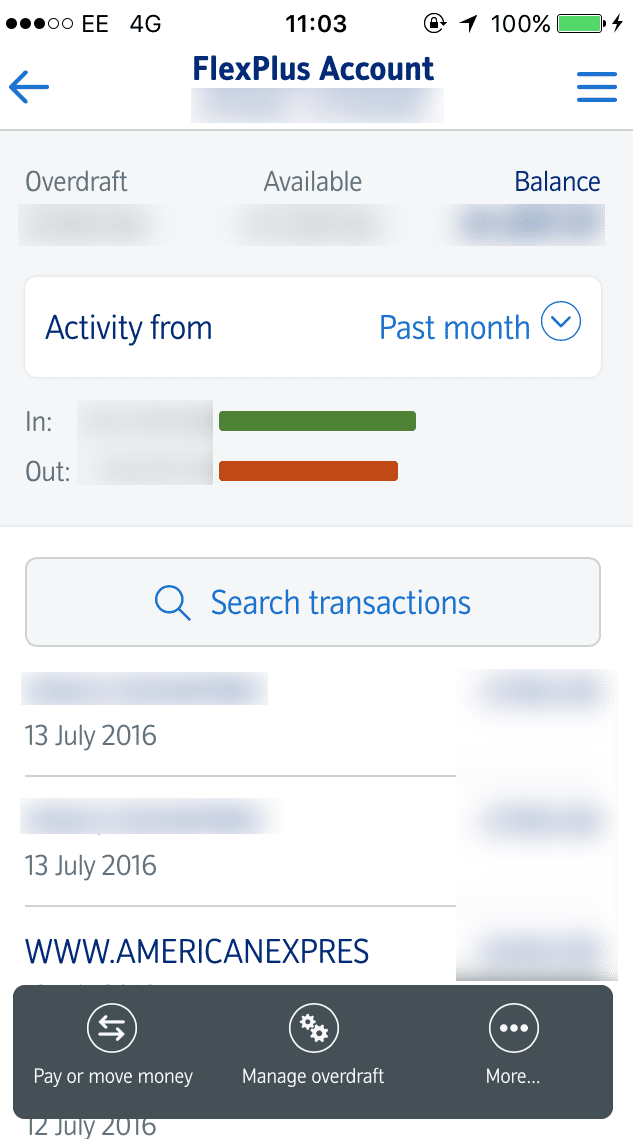The height and width of the screenshot is (1143, 637).
Task: Open the WWW.AMERICANEXPRES transaction
Action: tap(197, 951)
